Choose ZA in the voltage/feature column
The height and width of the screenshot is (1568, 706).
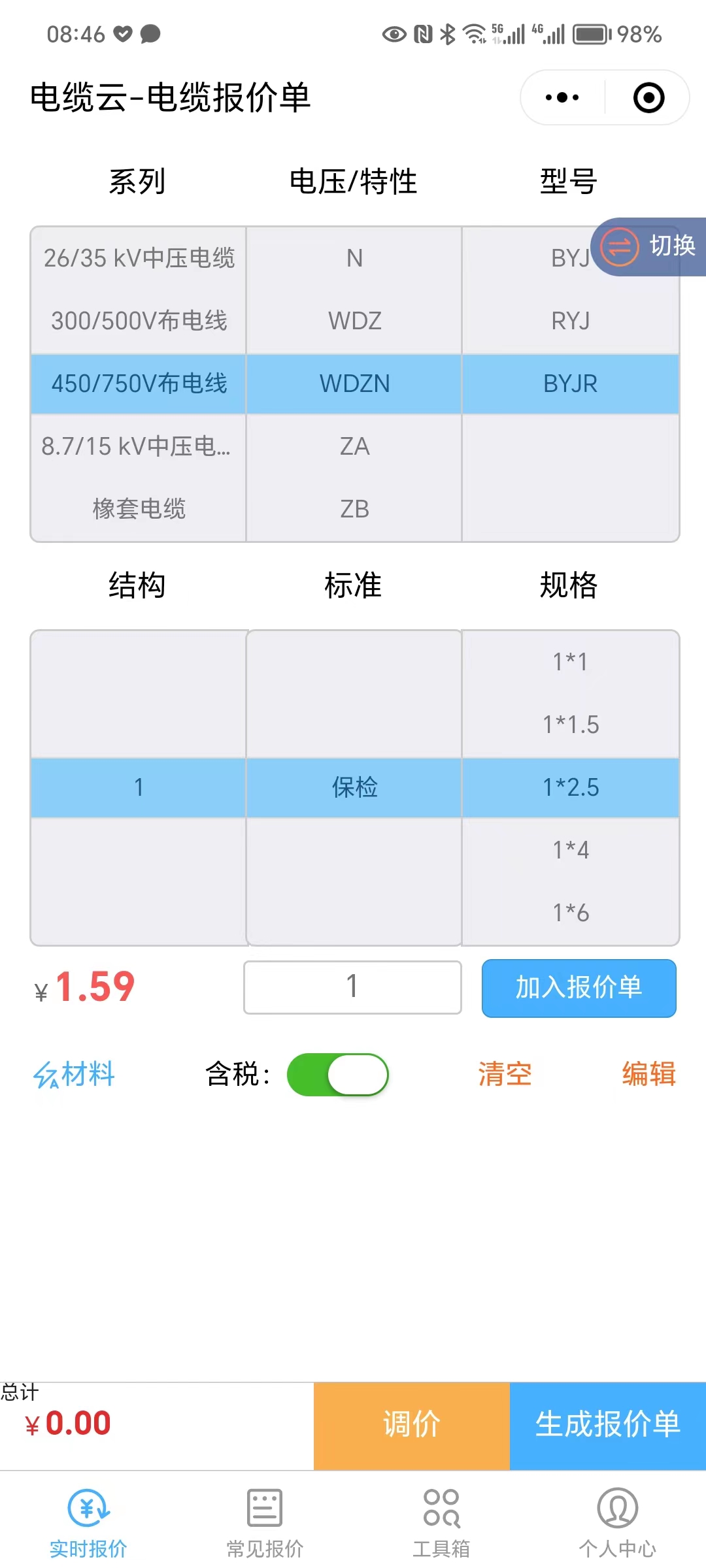click(x=354, y=446)
